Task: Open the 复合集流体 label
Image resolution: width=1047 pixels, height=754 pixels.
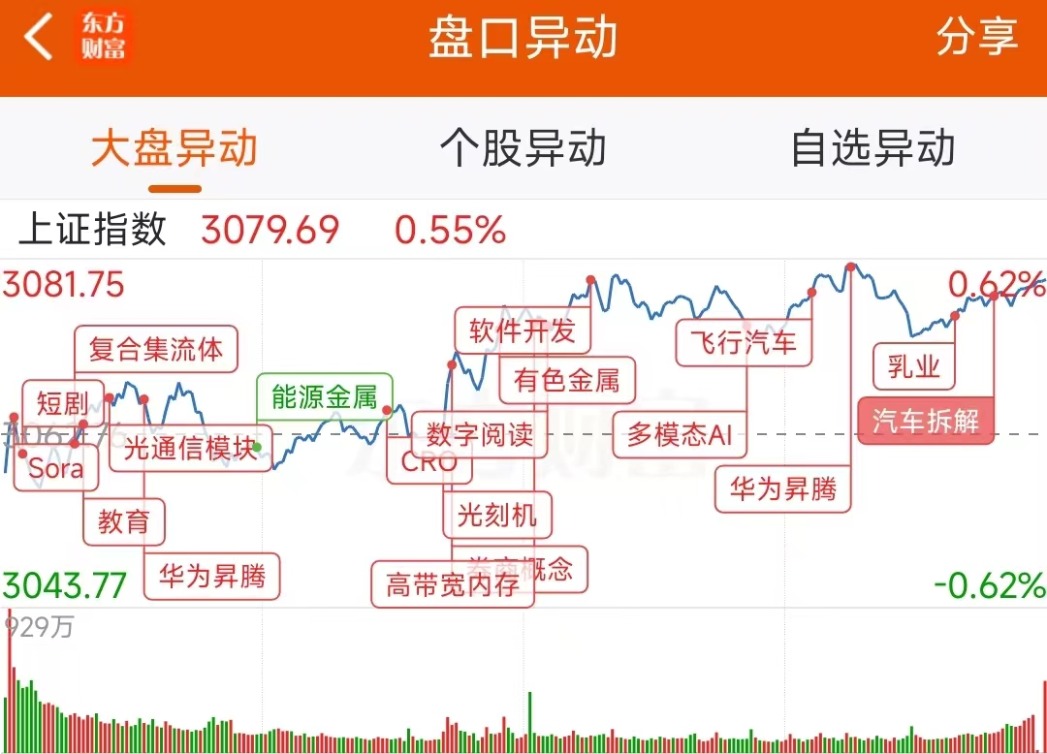Action: click(156, 349)
